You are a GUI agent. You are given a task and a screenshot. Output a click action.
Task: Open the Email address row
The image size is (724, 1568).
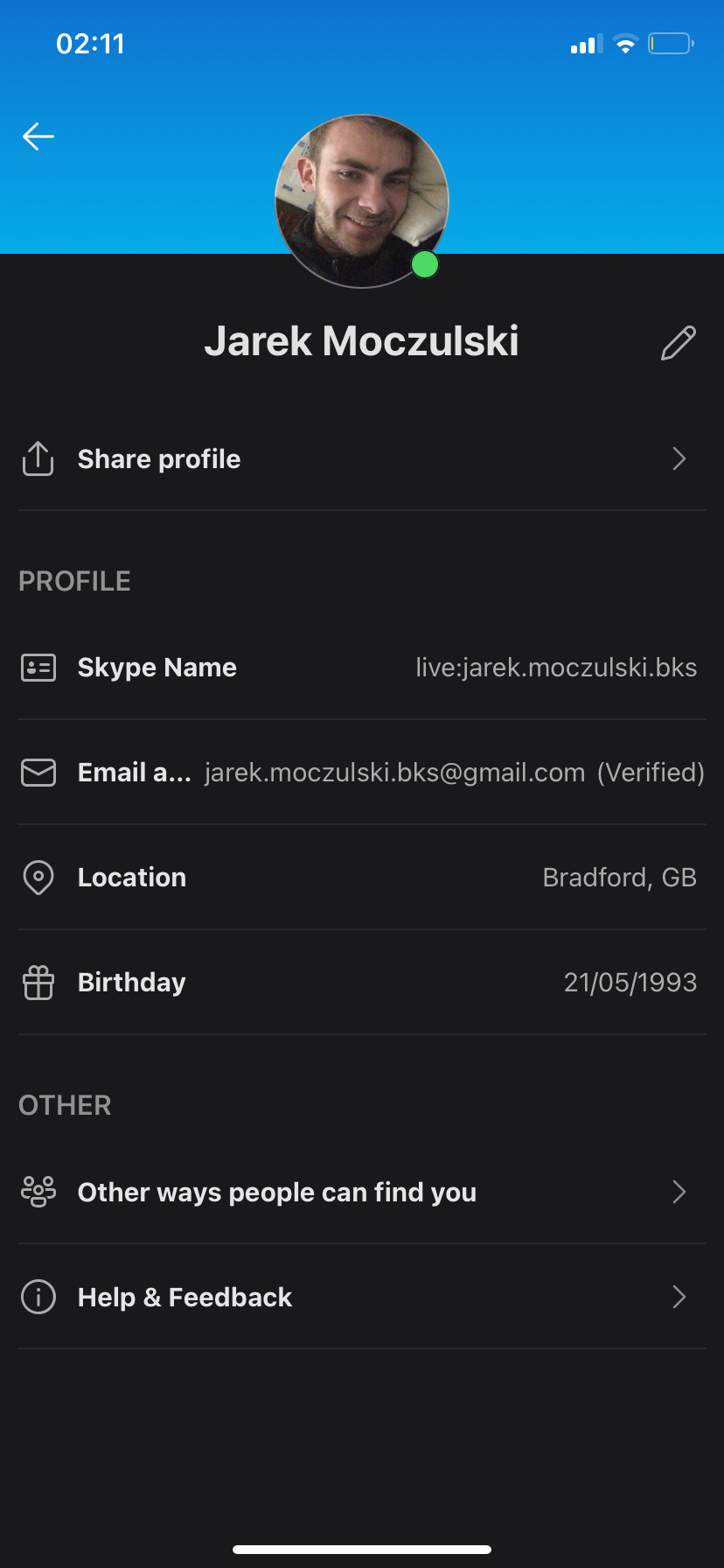pos(362,773)
